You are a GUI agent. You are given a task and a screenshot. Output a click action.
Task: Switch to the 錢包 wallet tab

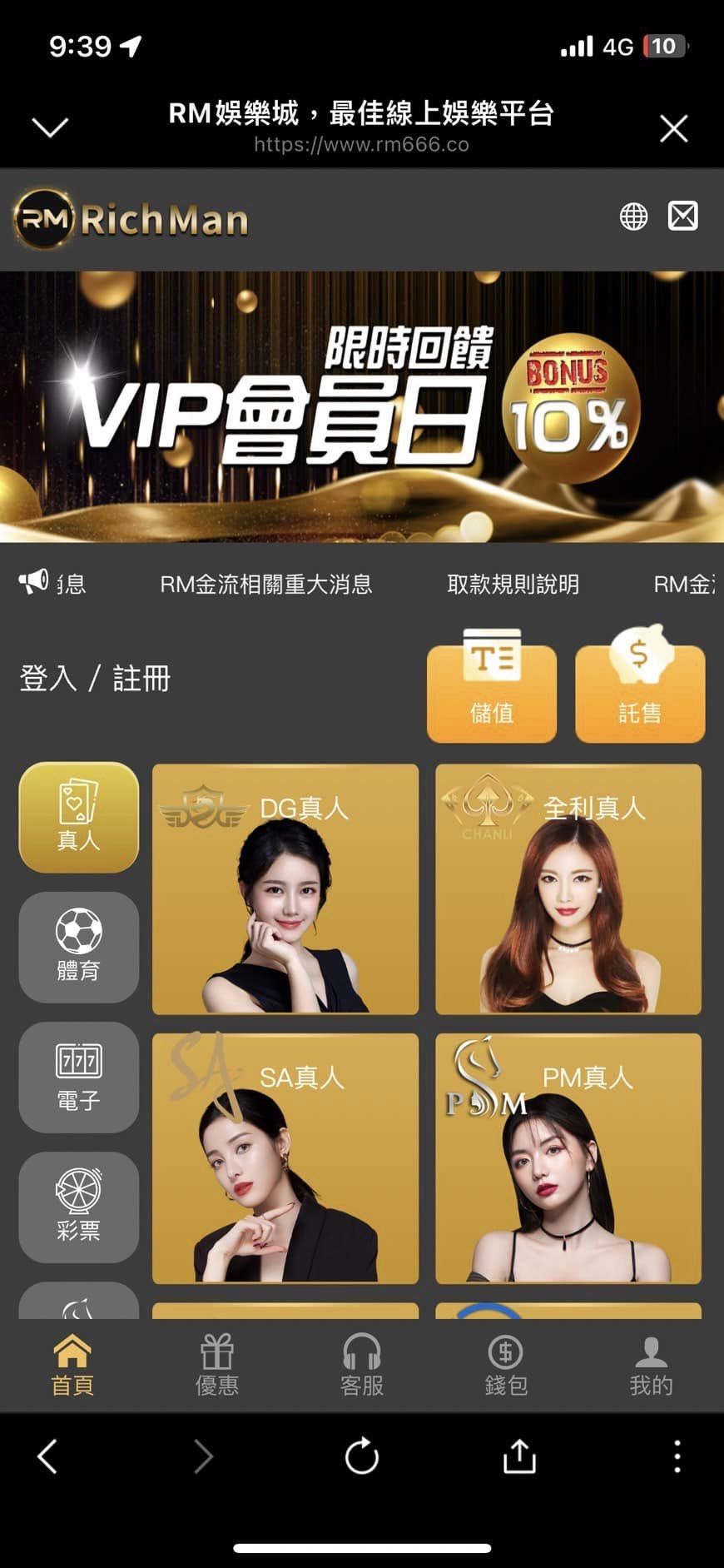coord(506,1366)
